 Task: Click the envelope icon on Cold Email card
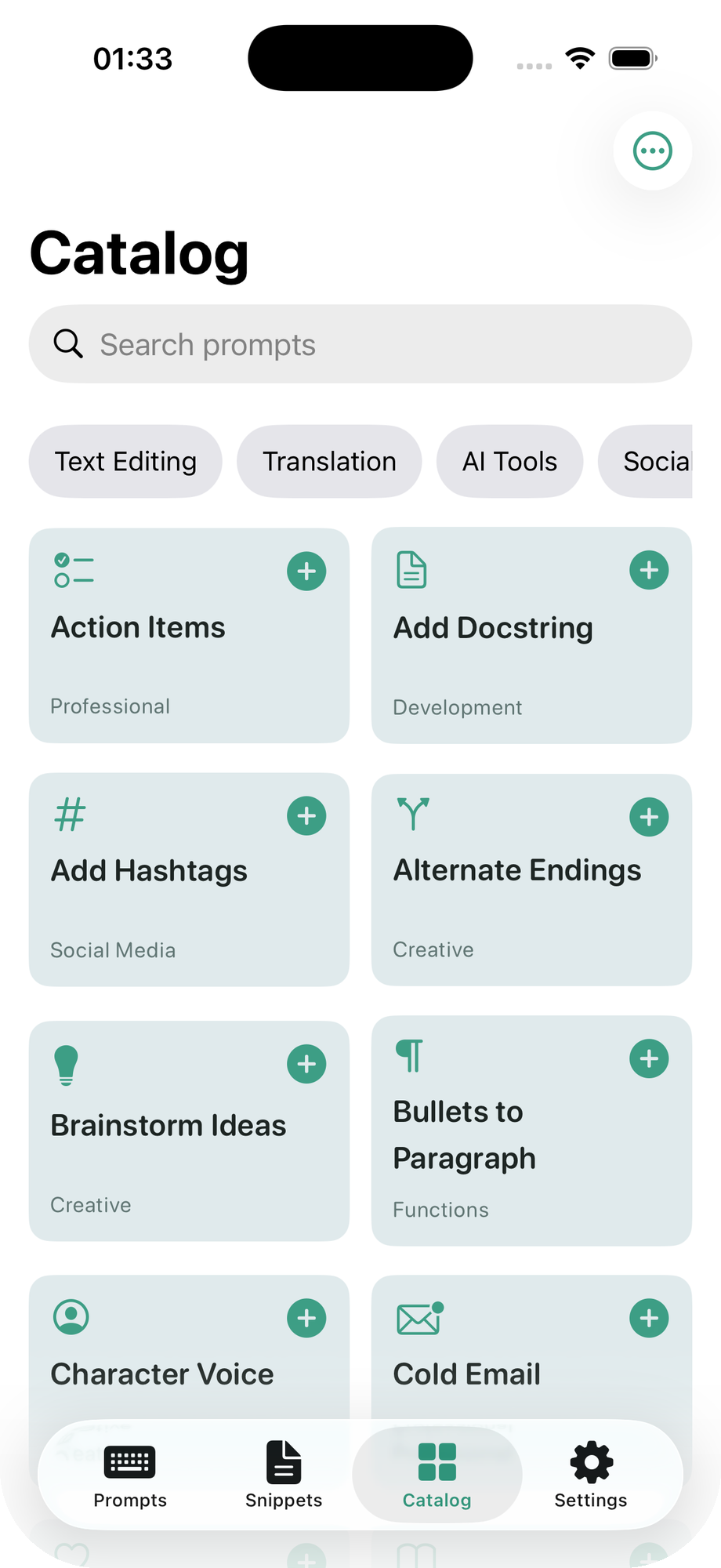tap(418, 1317)
